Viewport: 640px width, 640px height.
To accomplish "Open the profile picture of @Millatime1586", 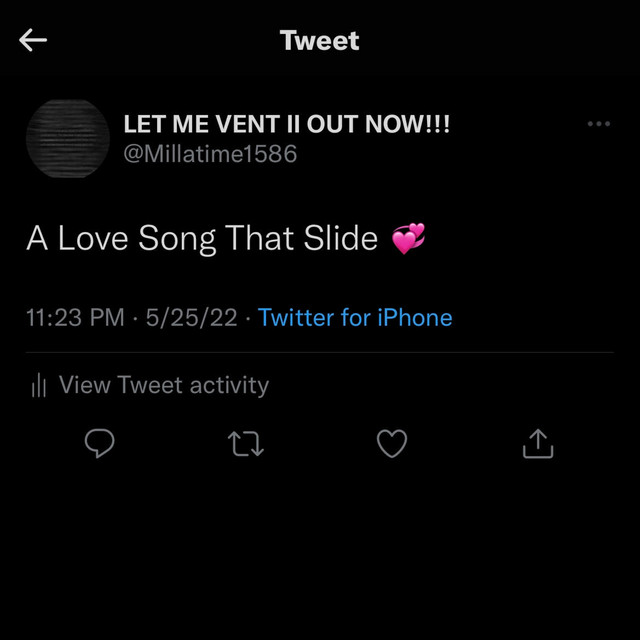I will (x=67, y=139).
